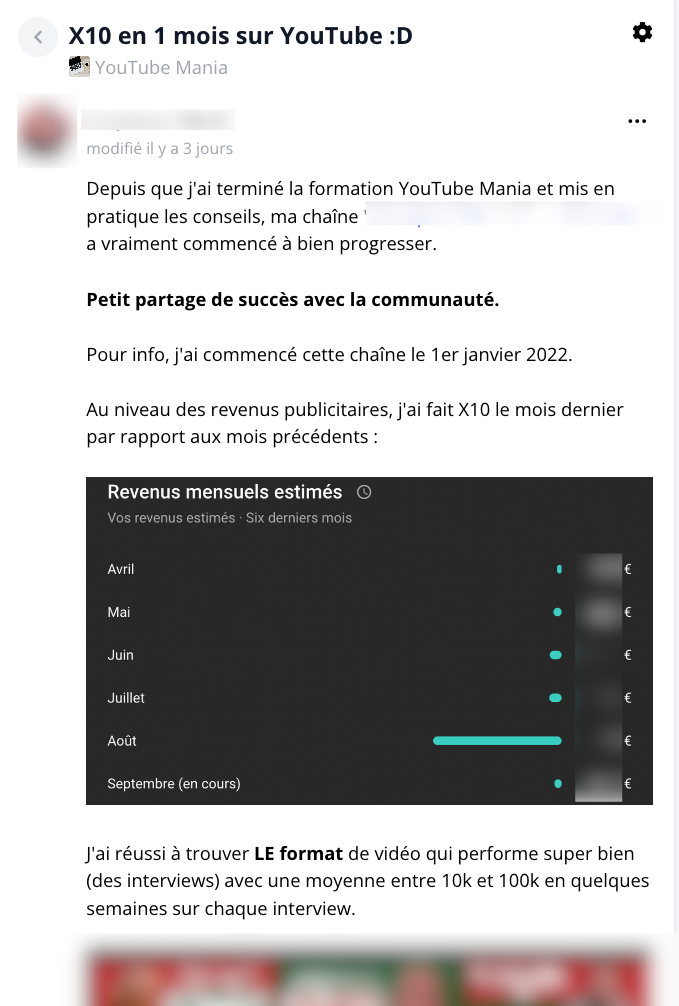Image resolution: width=679 pixels, height=1006 pixels.
Task: View the post author's profile picture
Action: (47, 131)
